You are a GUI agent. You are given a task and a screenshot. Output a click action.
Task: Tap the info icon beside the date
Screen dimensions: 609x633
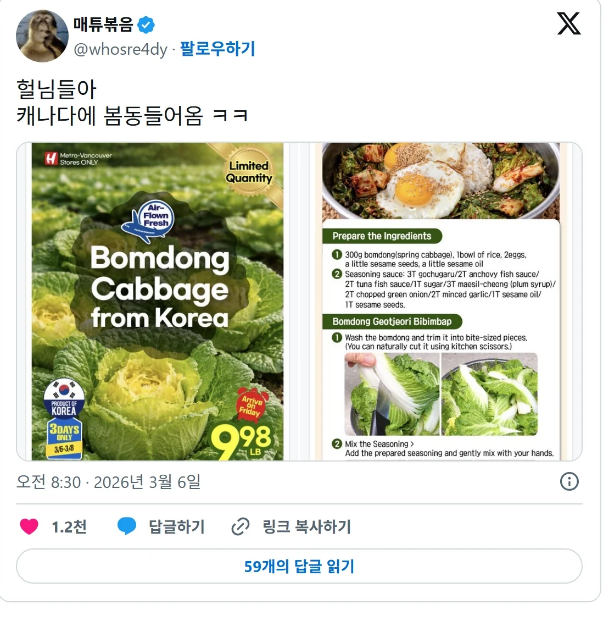point(569,482)
